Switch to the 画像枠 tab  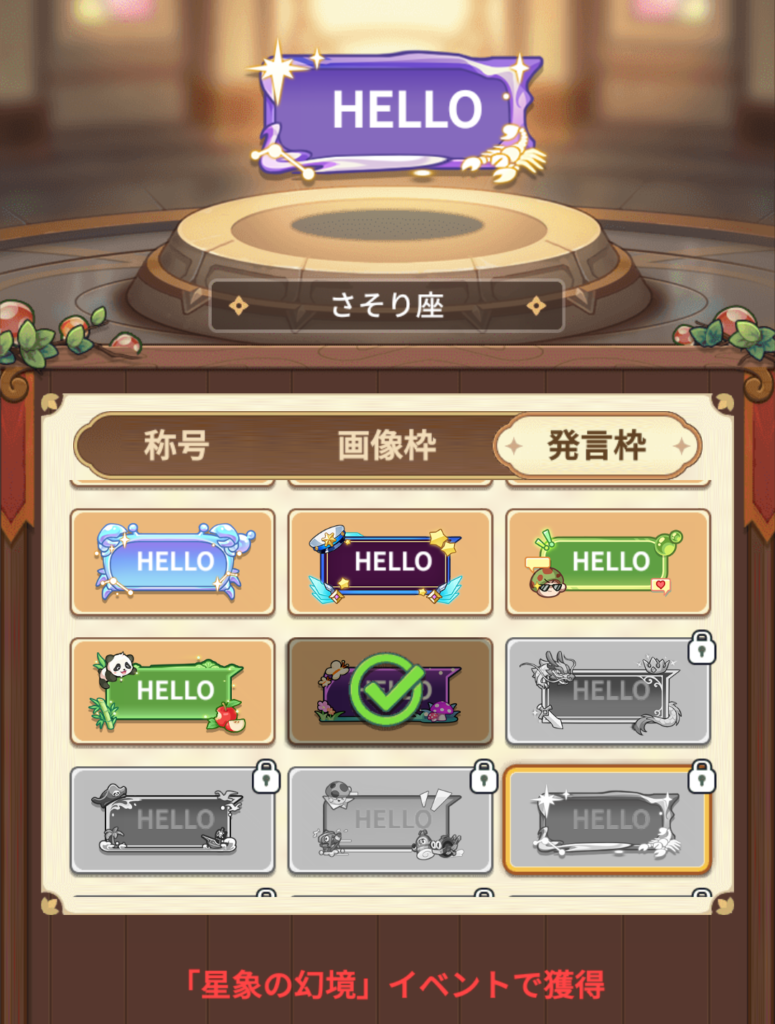pyautogui.click(x=386, y=446)
